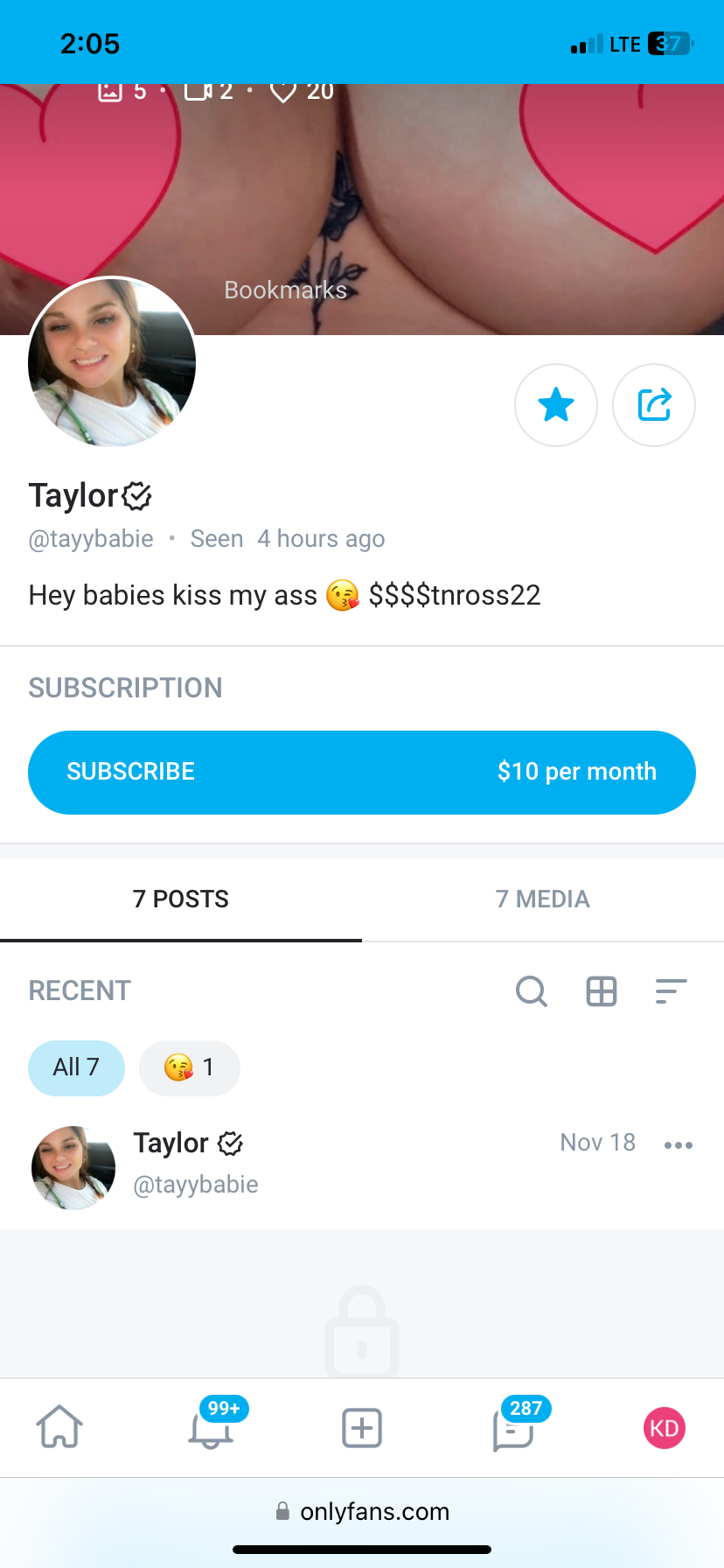Filter posts by kiss emoji chip
724x1568 pixels.
point(189,1067)
